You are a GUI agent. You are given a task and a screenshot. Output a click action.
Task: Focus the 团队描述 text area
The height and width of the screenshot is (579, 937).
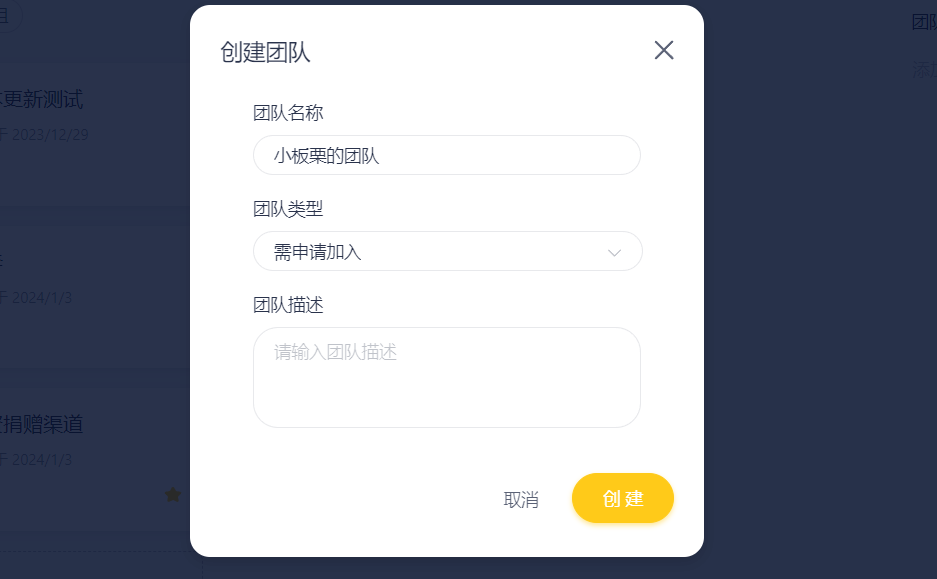[446, 377]
